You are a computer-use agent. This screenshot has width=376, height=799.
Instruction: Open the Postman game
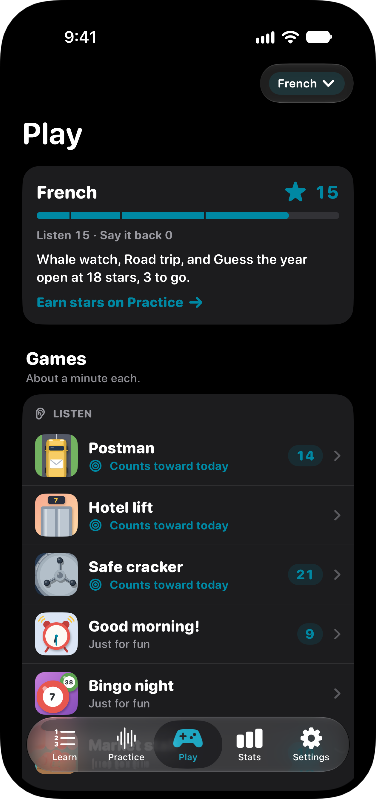tap(188, 456)
